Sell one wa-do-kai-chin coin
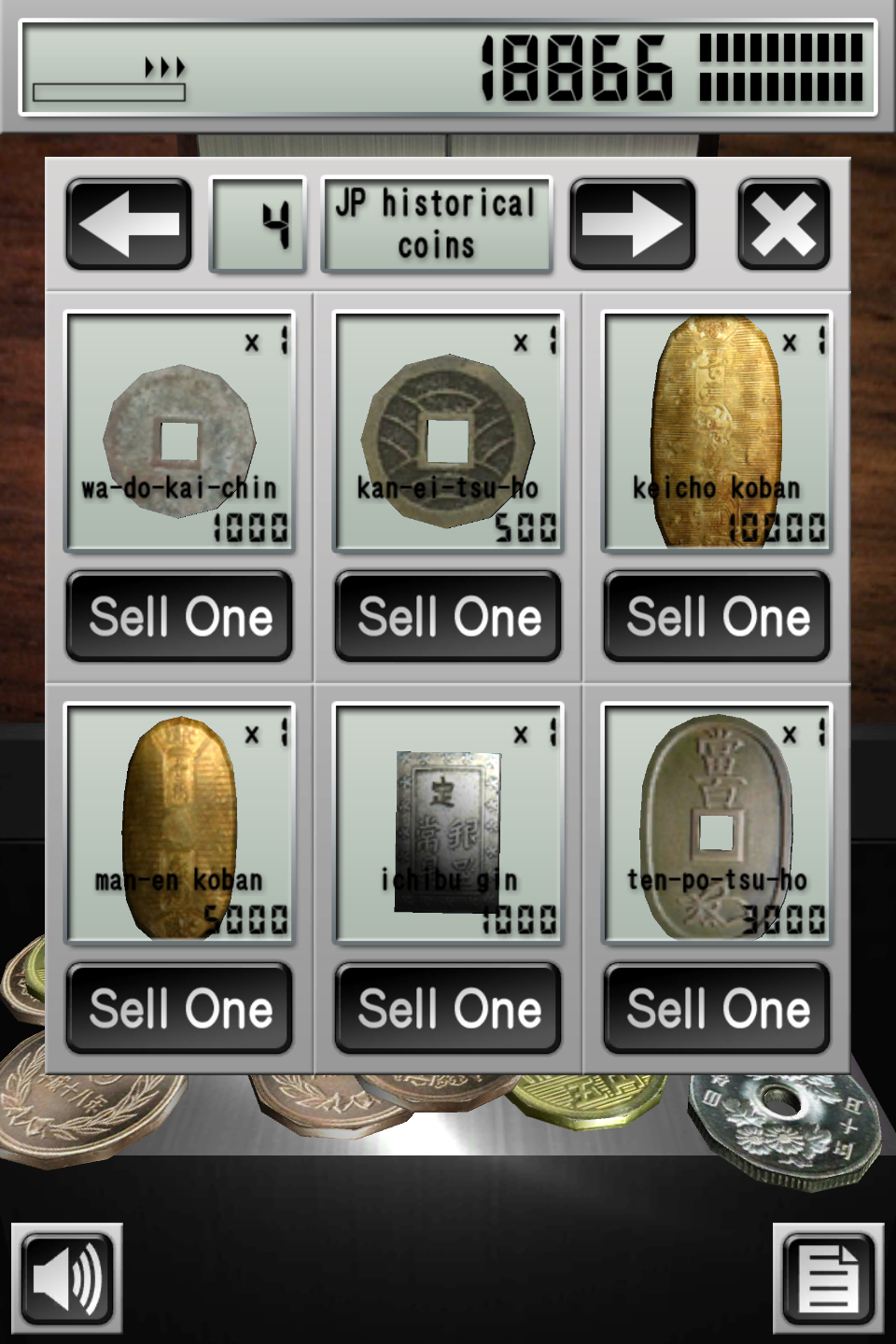This screenshot has width=896, height=1344. (179, 616)
